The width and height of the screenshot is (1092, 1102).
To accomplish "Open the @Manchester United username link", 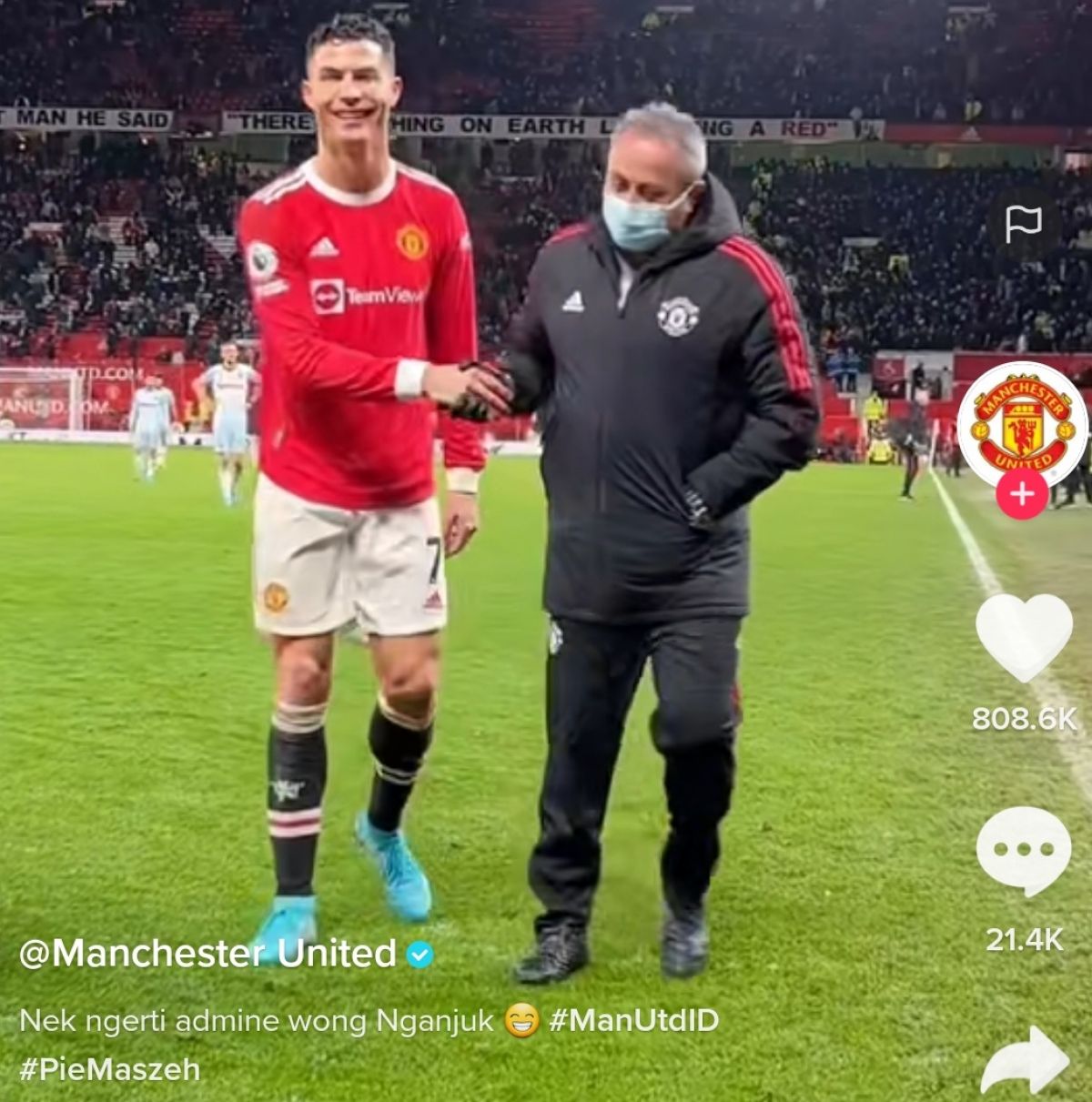I will pyautogui.click(x=207, y=954).
